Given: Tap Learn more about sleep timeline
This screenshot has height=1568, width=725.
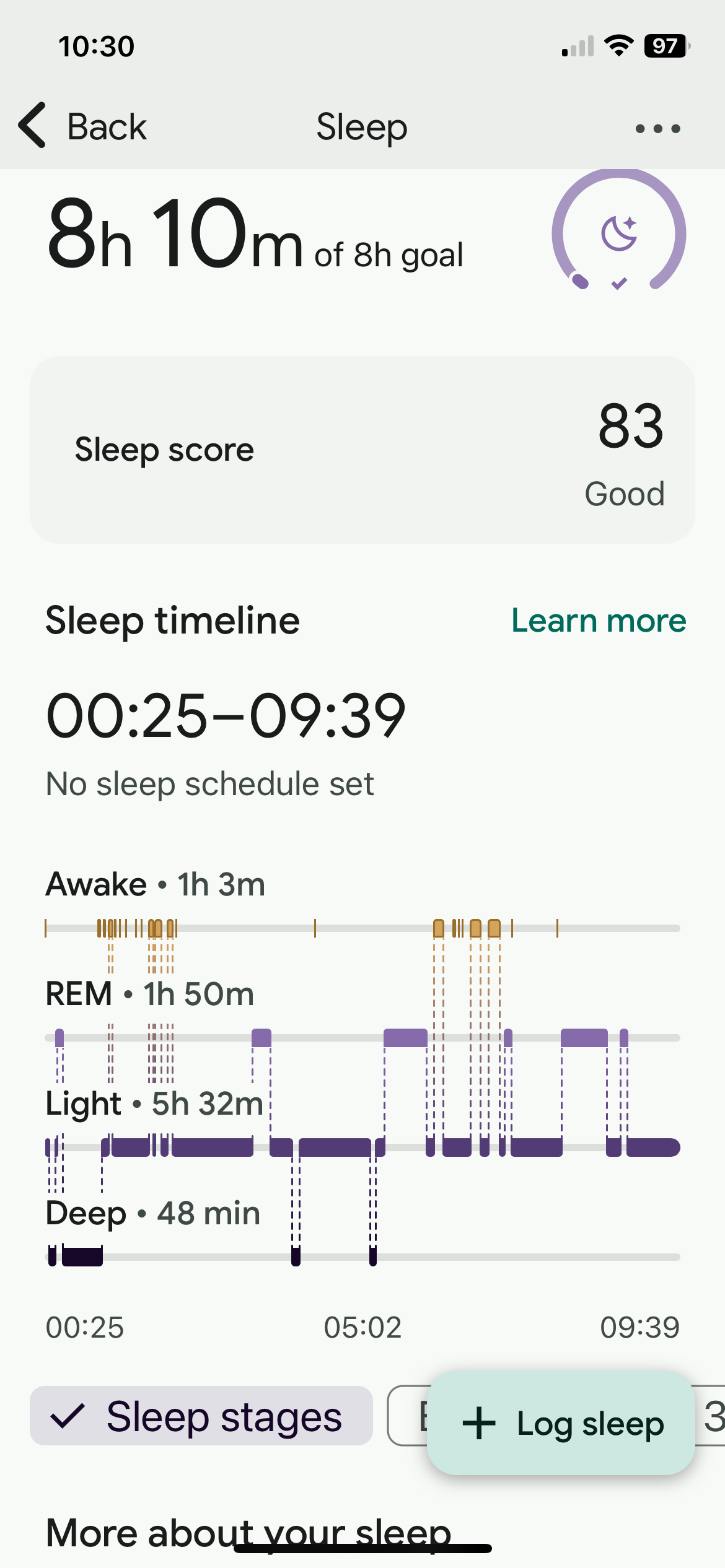Looking at the screenshot, I should point(598,621).
